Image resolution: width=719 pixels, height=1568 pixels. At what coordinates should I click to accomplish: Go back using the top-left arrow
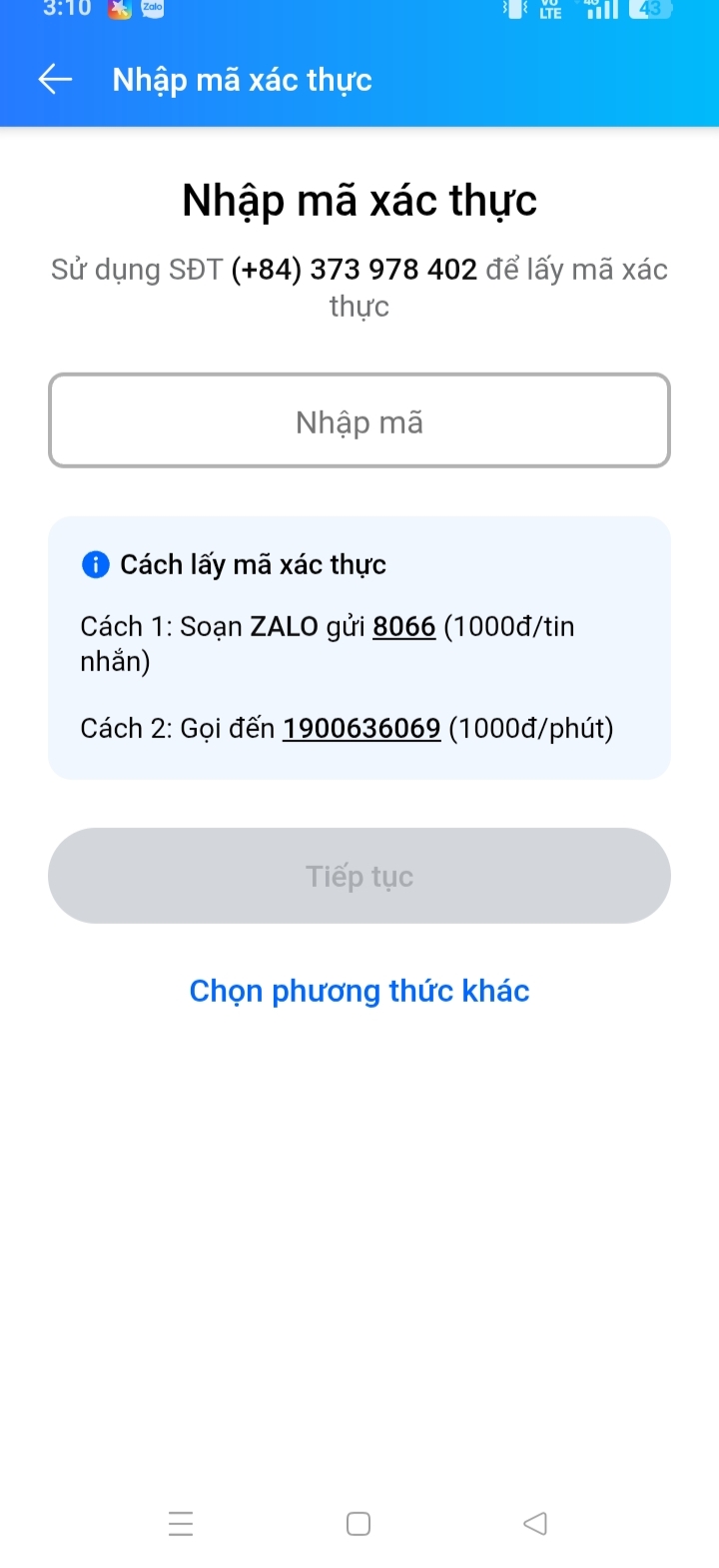pyautogui.click(x=55, y=80)
